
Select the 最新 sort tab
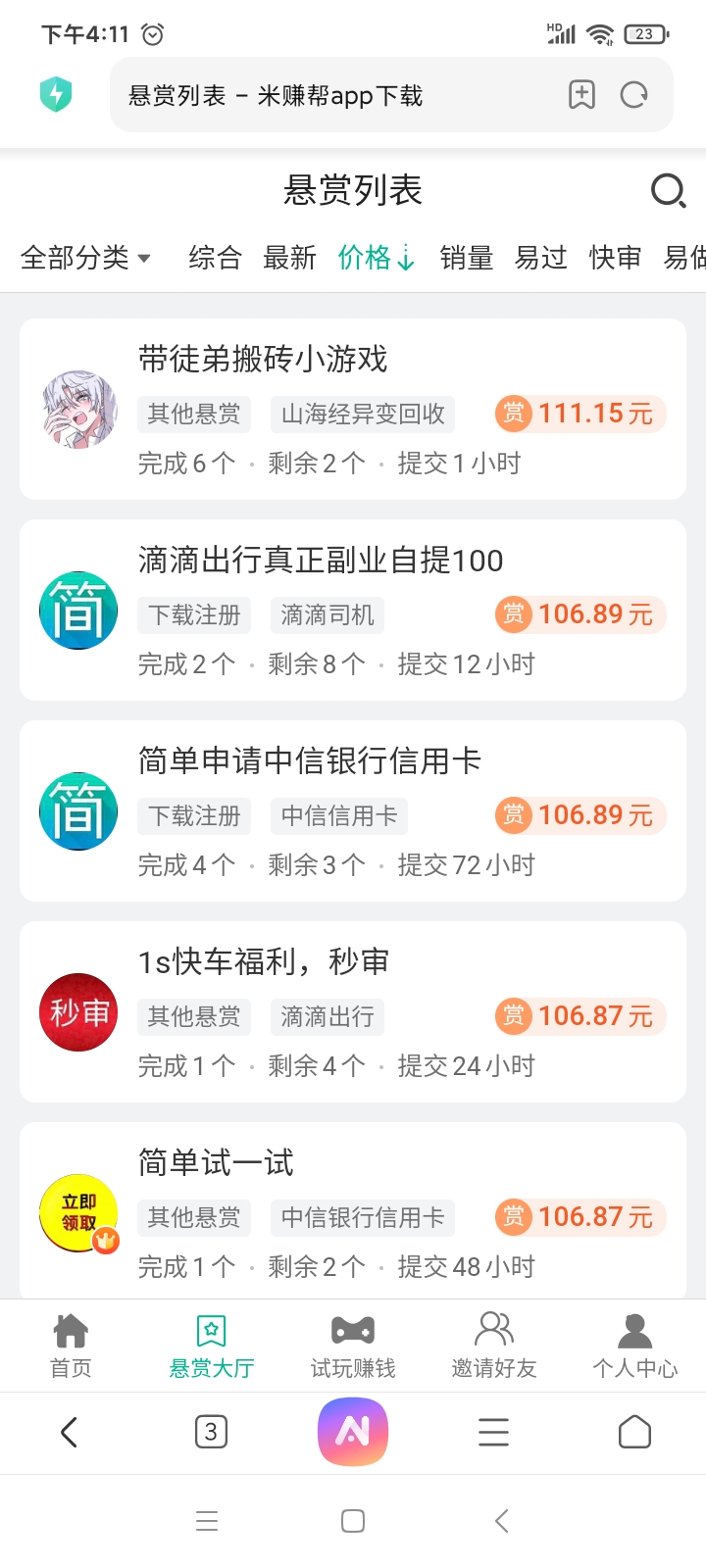(x=289, y=258)
